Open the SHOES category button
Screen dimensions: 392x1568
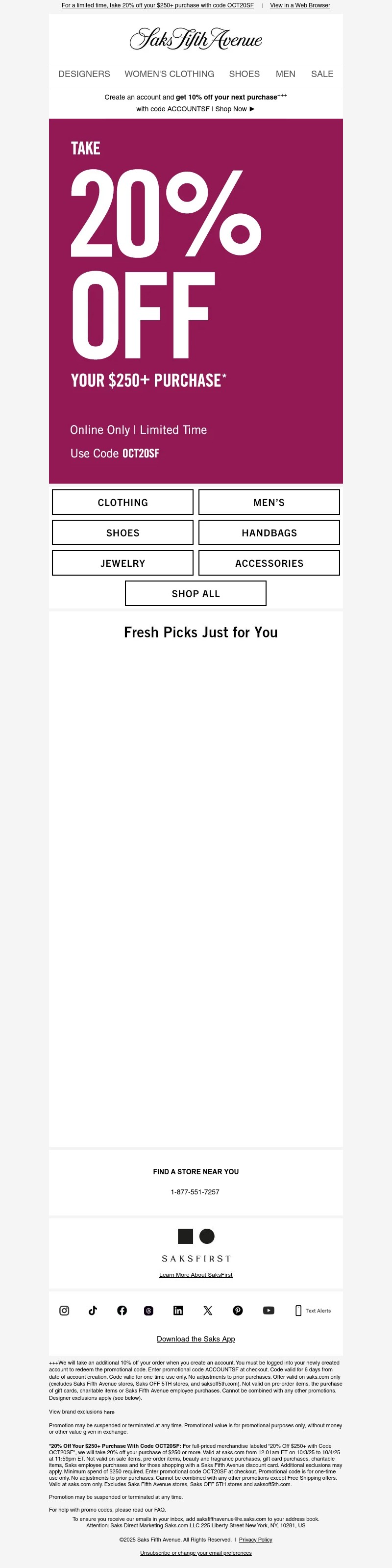(x=122, y=532)
